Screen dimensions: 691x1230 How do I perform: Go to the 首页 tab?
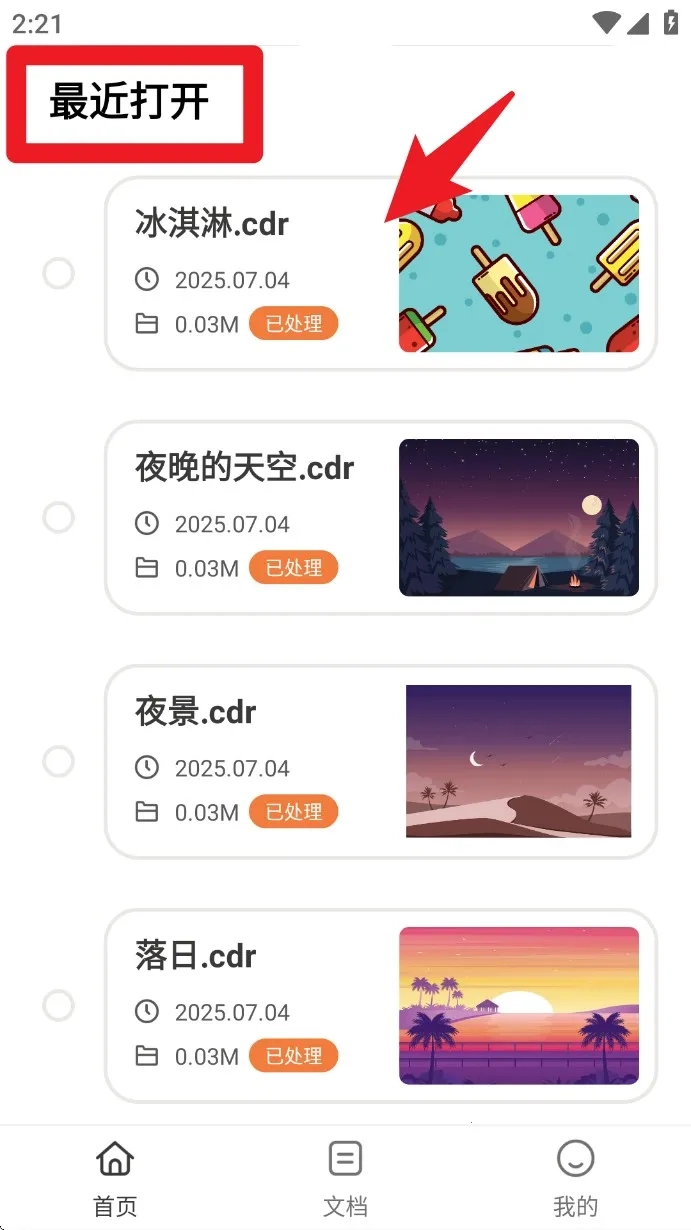coord(115,1178)
